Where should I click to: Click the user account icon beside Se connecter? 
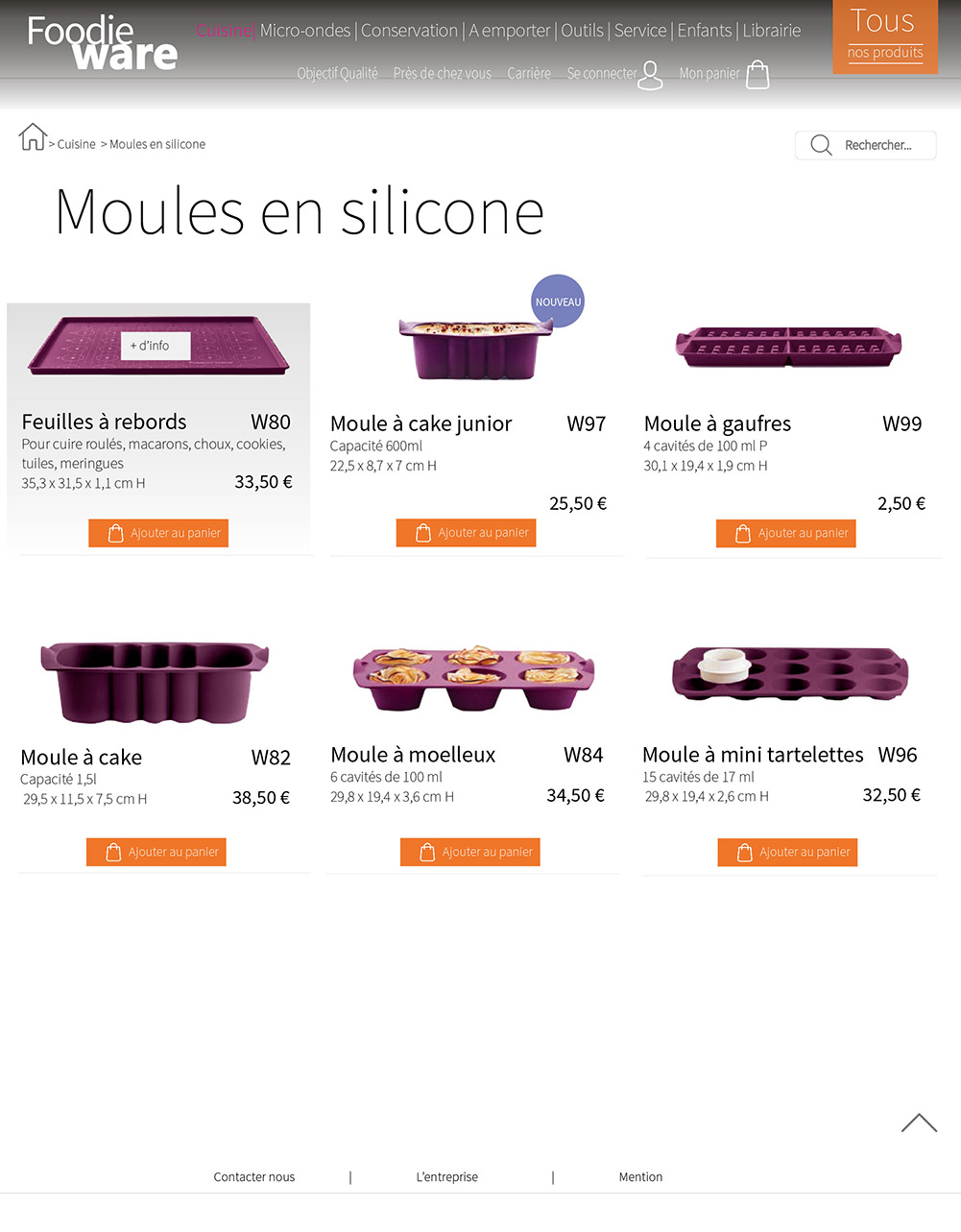coord(650,73)
